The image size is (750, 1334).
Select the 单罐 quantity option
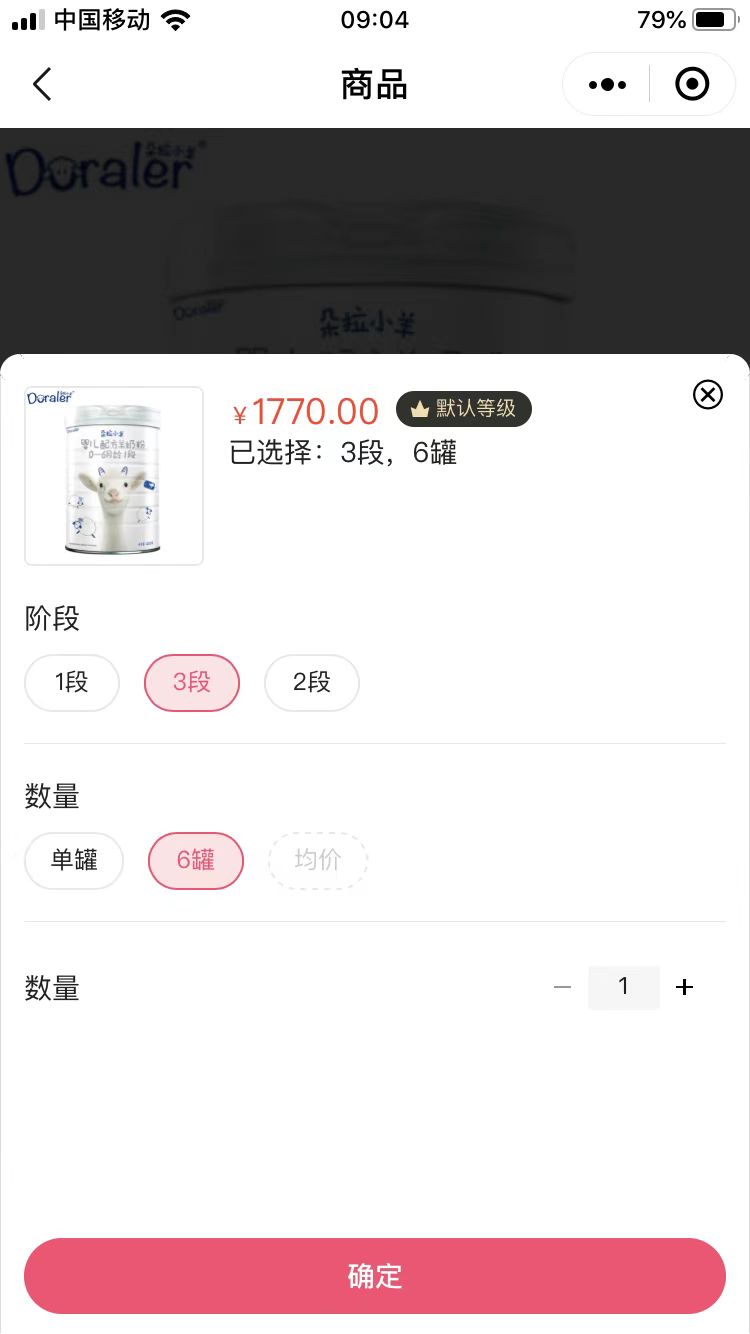[x=74, y=861]
